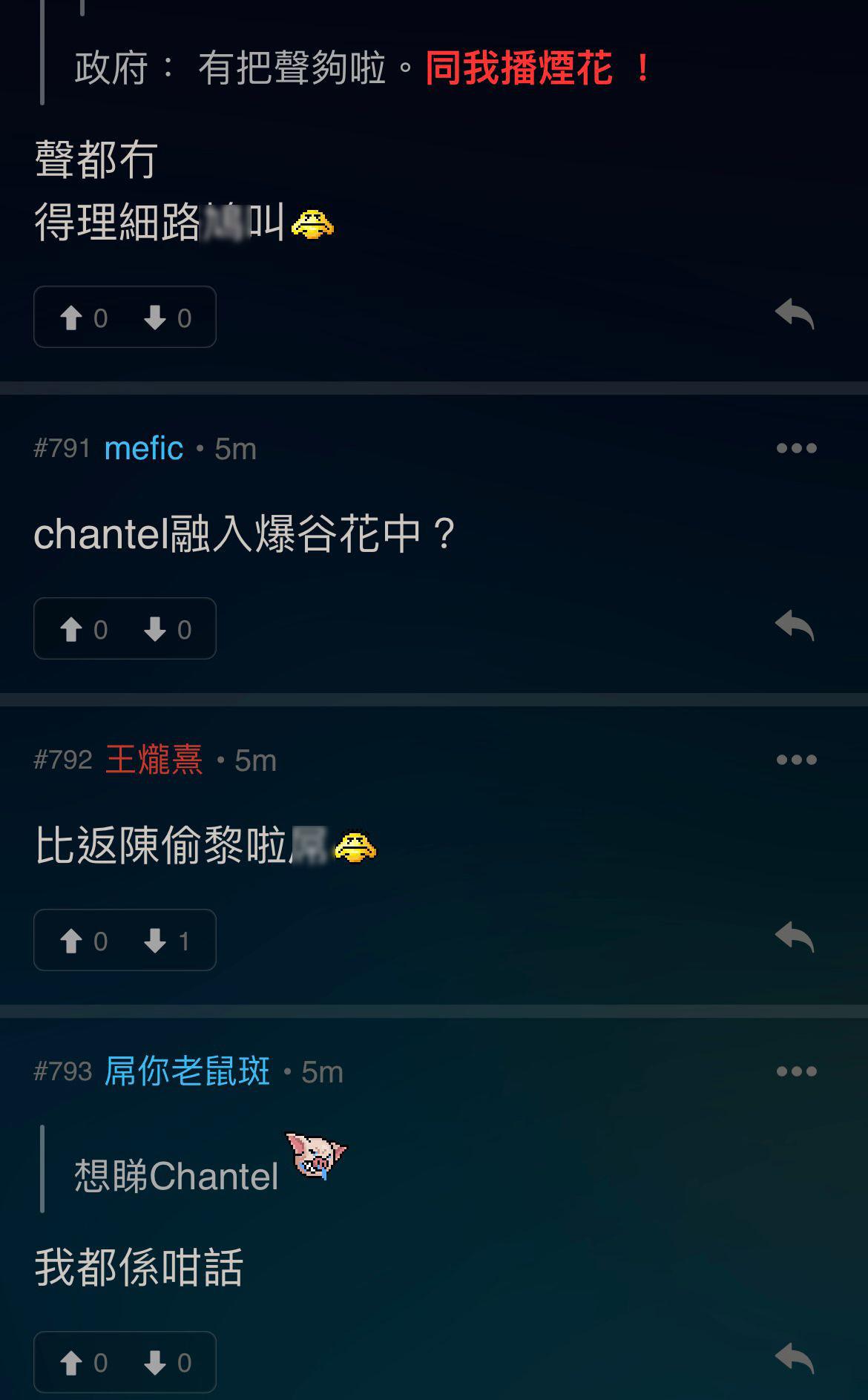868x1400 pixels.
Task: Open mefic's user profile
Action: click(x=143, y=448)
